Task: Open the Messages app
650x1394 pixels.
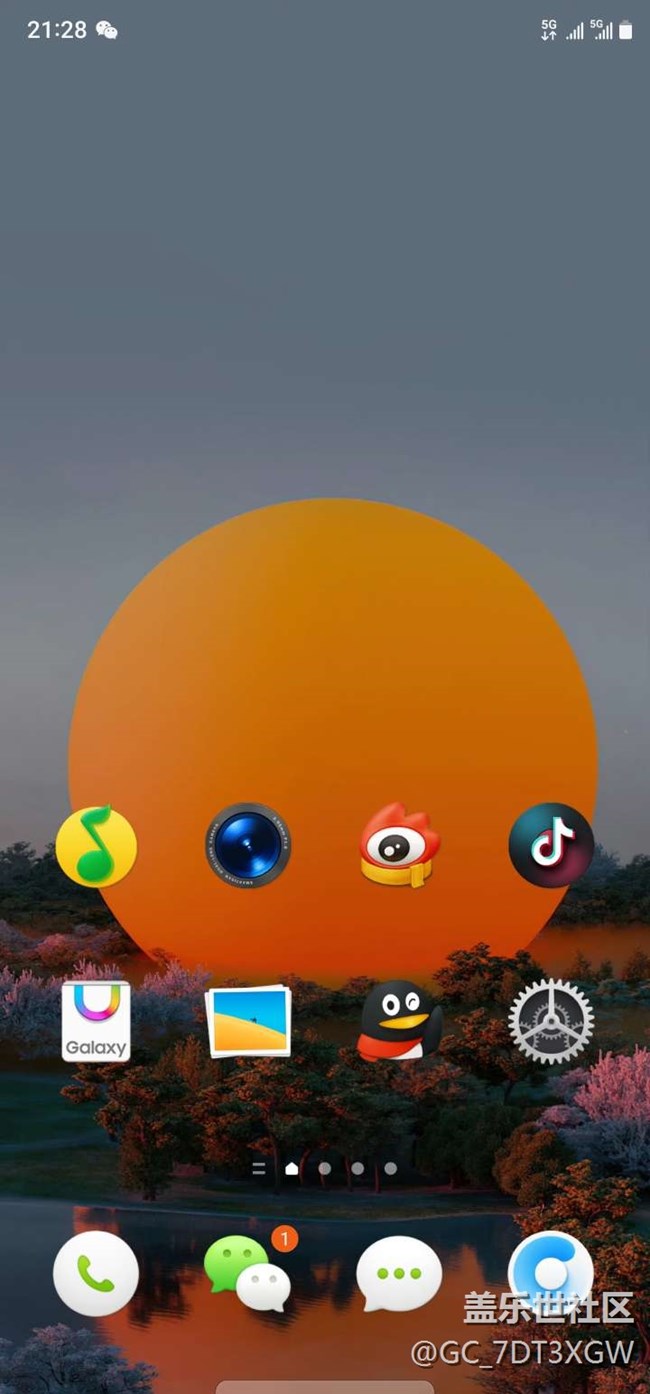Action: 399,1273
